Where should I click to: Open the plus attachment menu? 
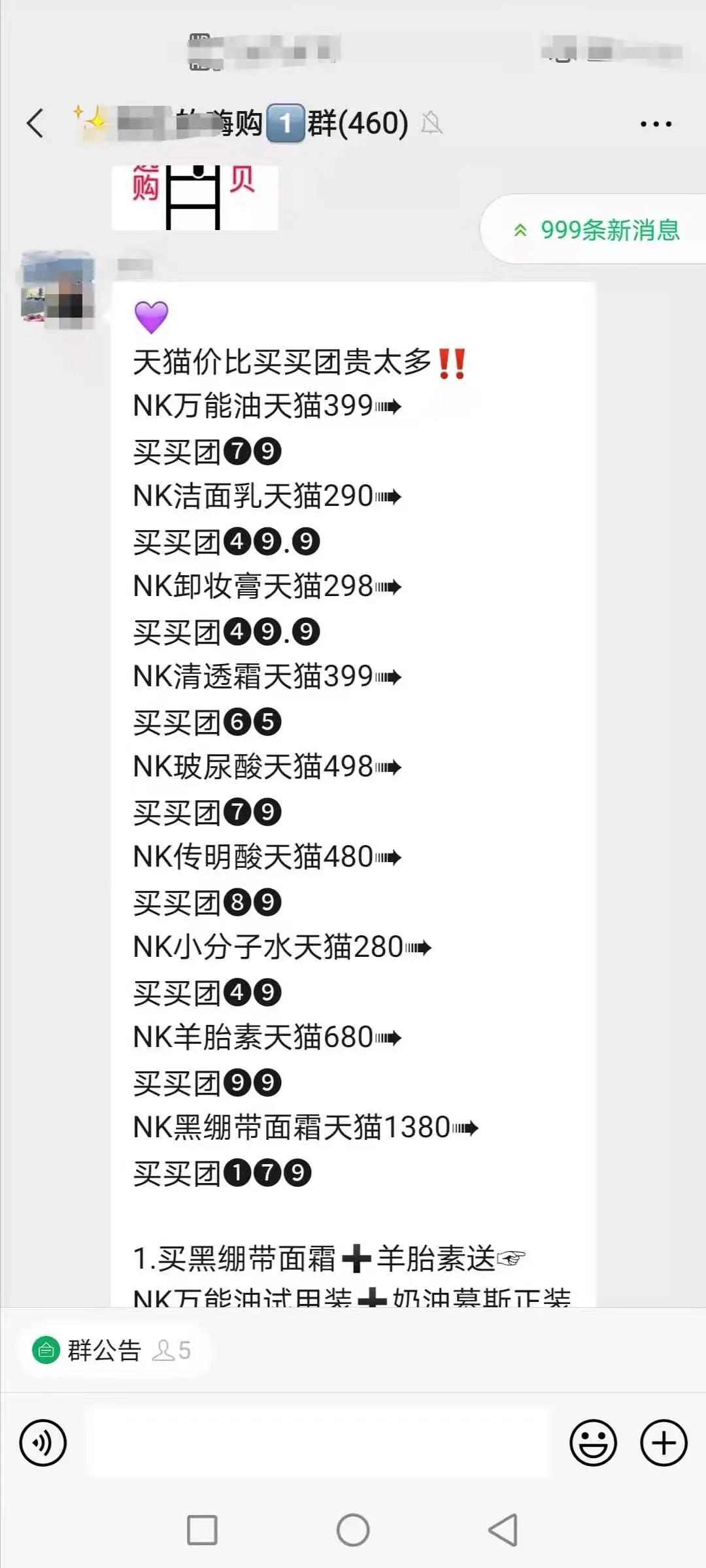(664, 1443)
